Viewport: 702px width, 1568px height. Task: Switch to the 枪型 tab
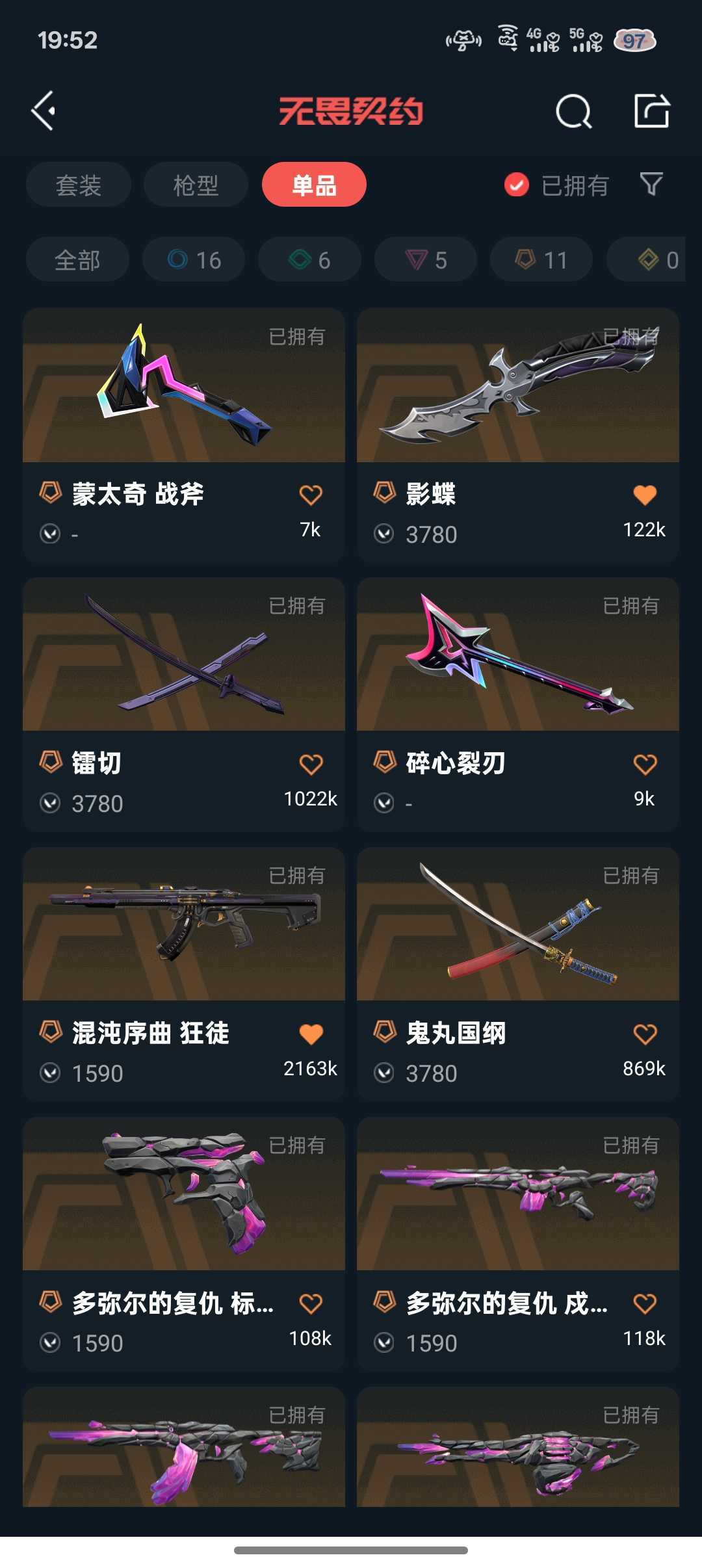coord(194,185)
